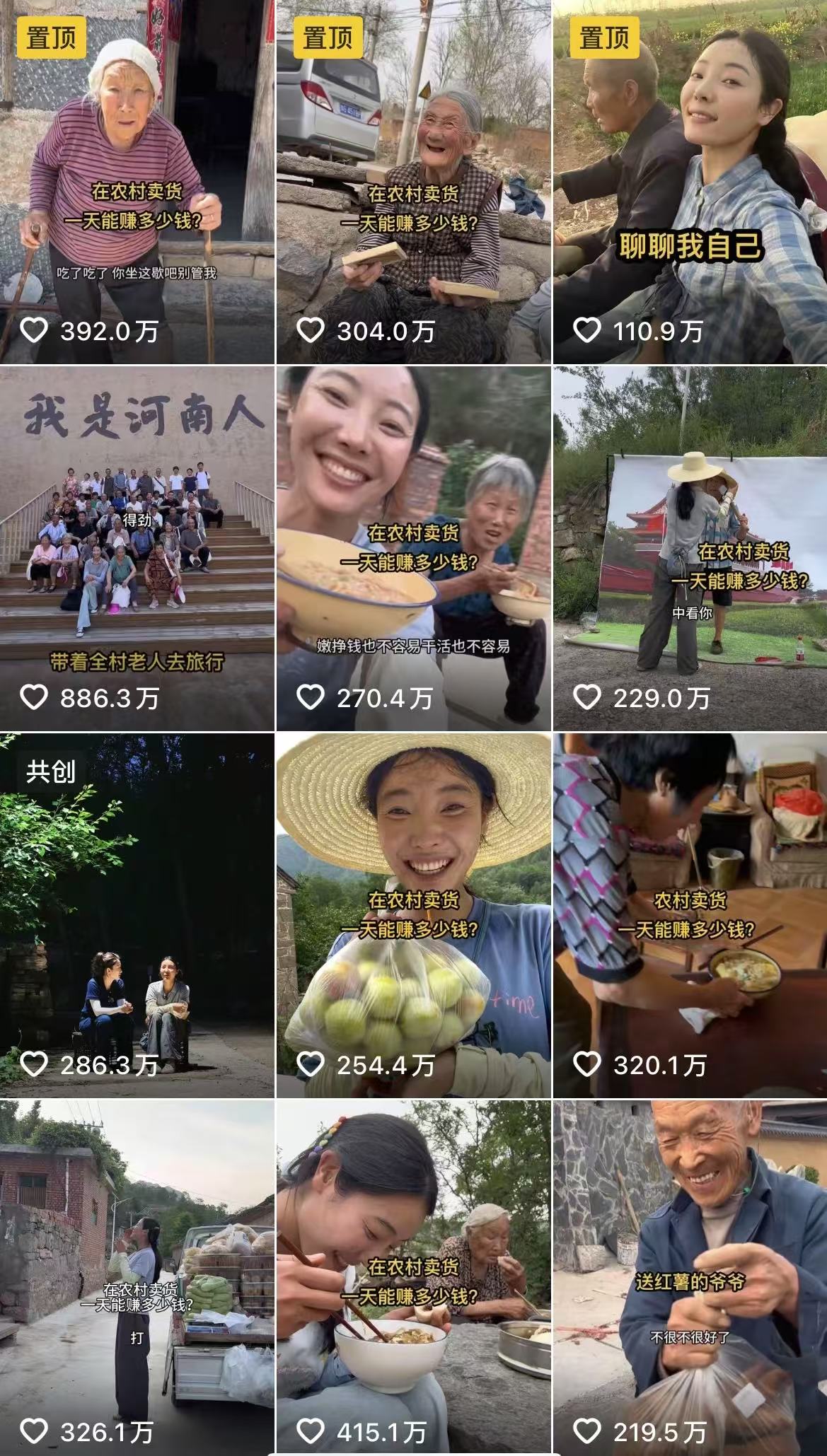
Task: Watch the 带着全村老人去旅行 video
Action: (137, 548)
